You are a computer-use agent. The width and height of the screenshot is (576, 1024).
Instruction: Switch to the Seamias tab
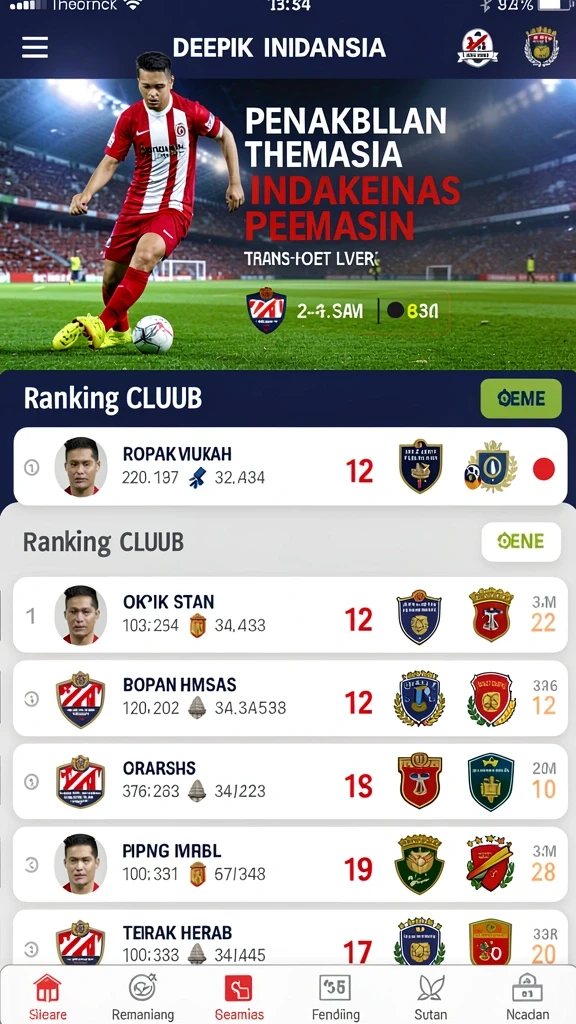(239, 997)
